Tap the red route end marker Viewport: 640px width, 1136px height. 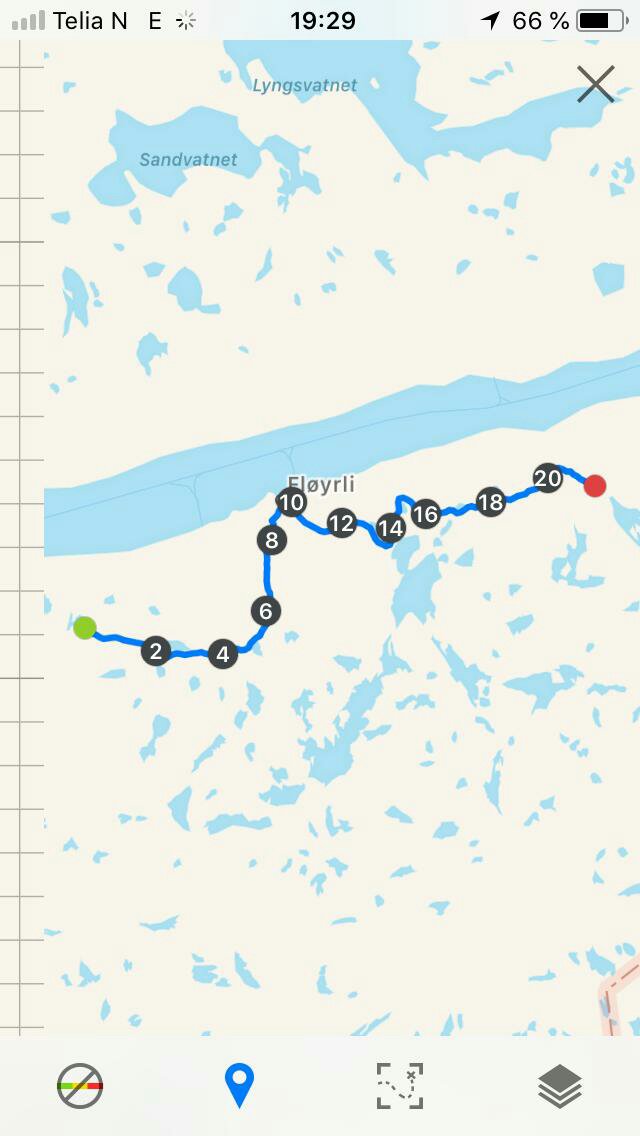coord(595,486)
